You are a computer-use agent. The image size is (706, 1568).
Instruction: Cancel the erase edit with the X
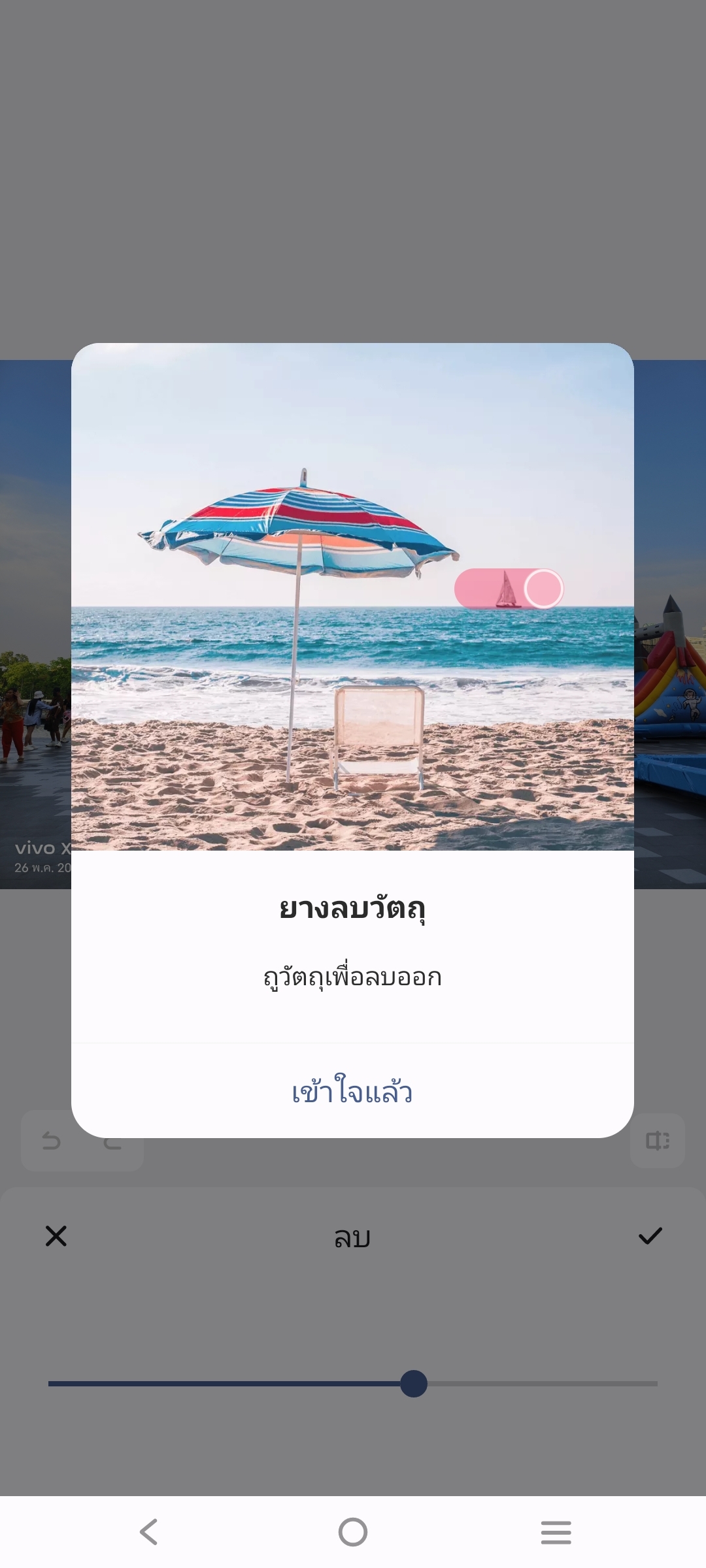pos(56,1236)
